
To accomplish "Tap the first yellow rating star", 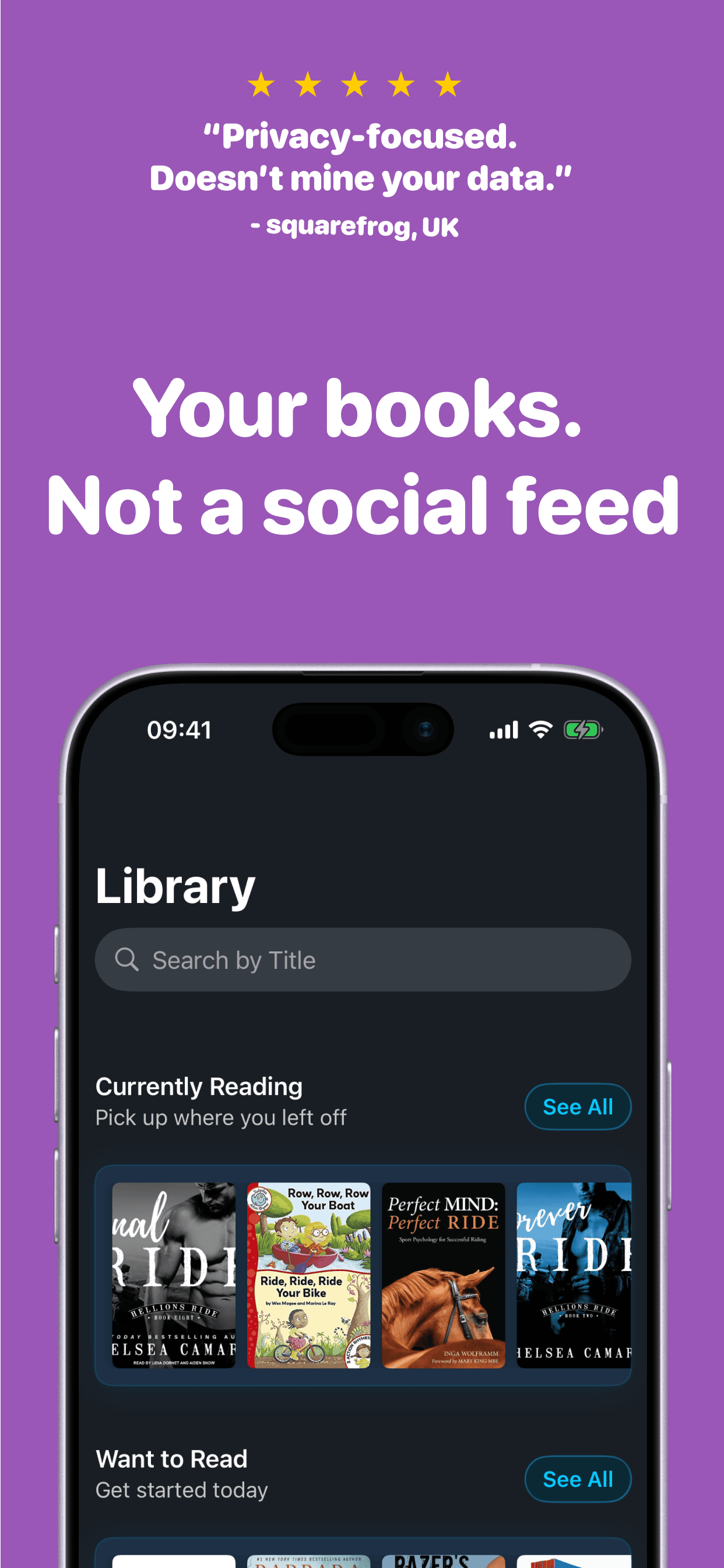I will tap(260, 85).
